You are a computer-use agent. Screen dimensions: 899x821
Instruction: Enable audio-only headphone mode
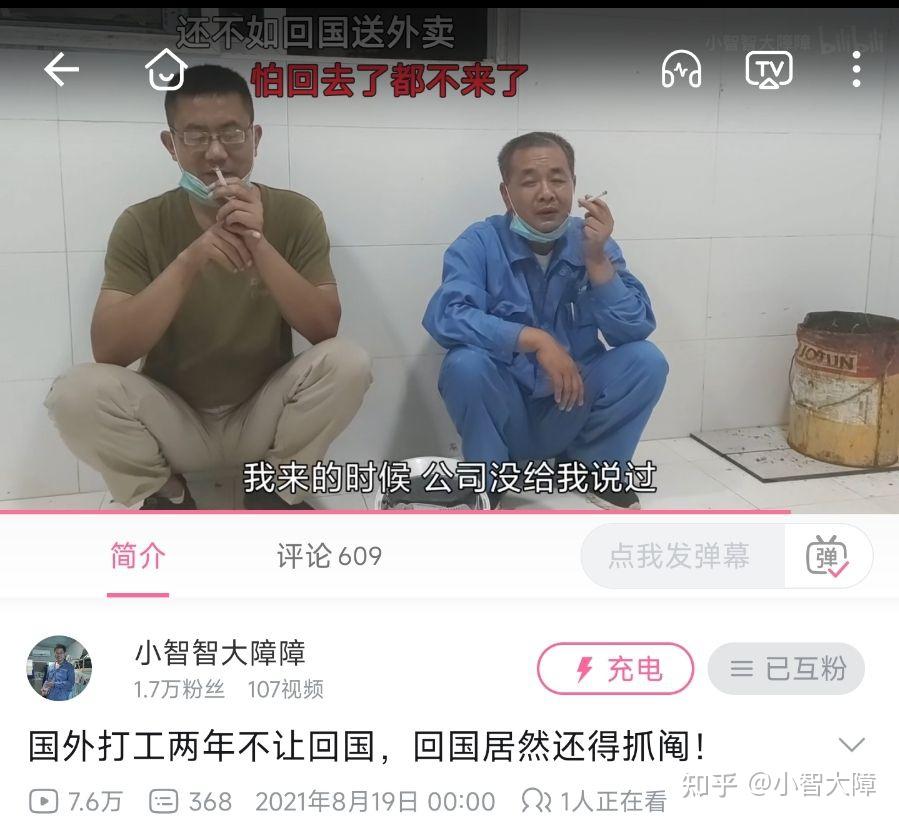[681, 70]
